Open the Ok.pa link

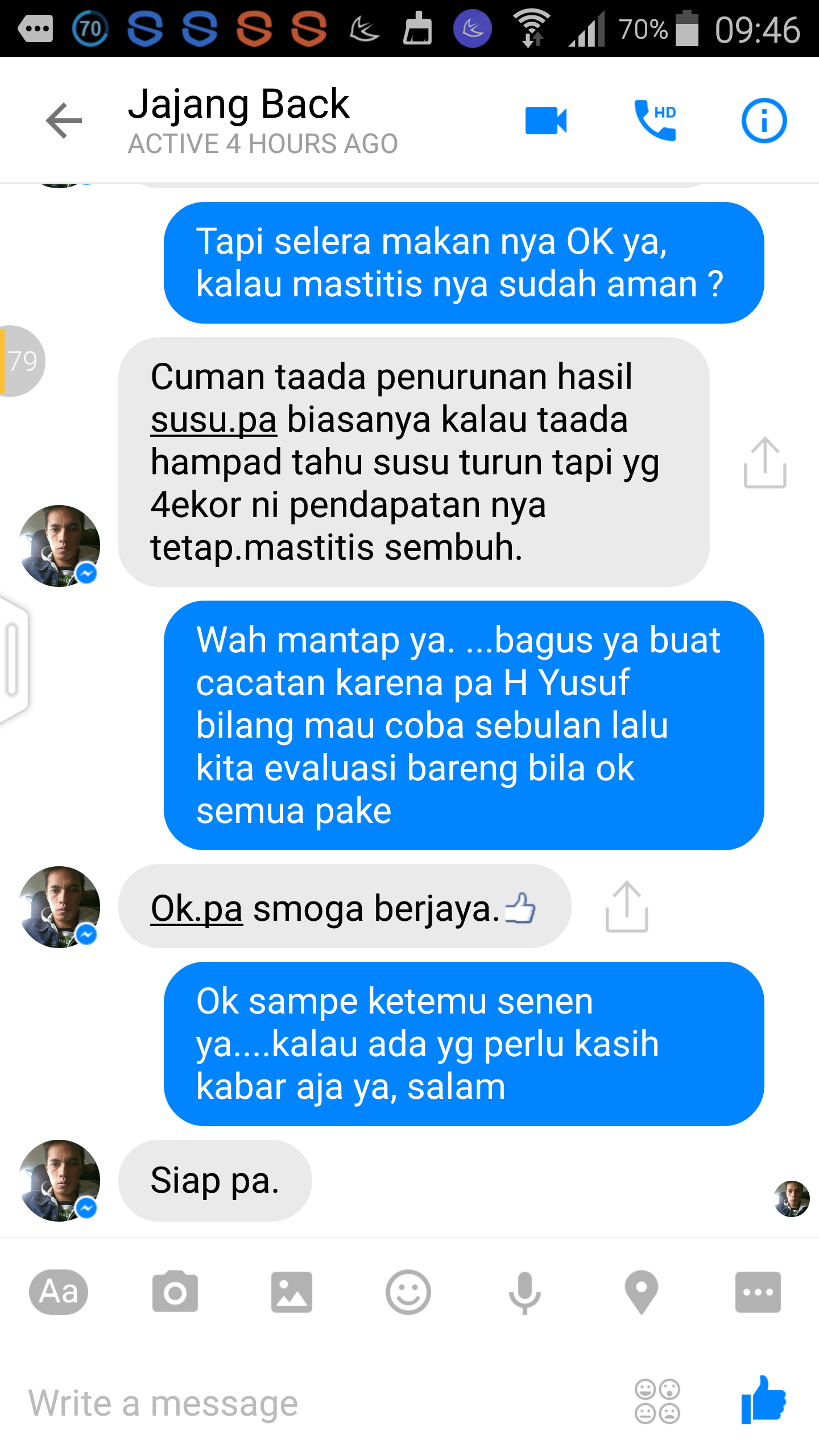(196, 908)
